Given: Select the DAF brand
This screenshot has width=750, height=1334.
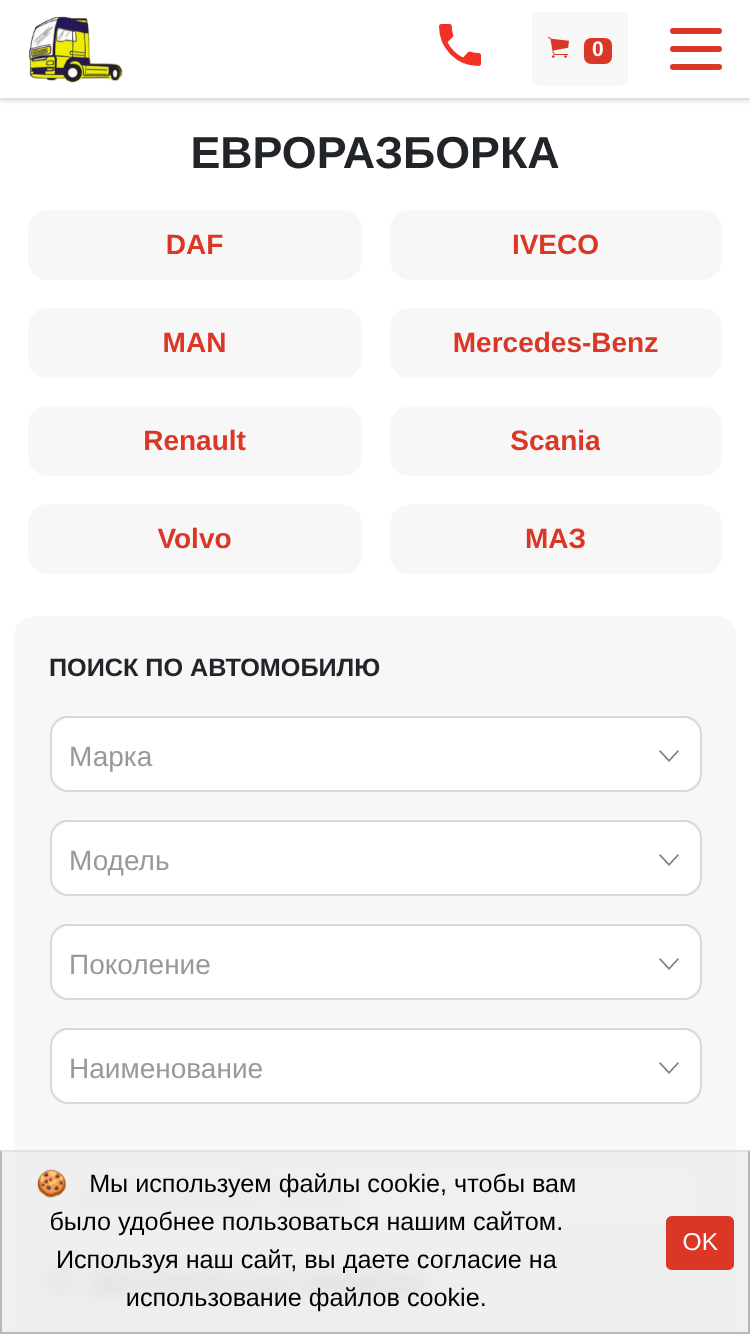Looking at the screenshot, I should (195, 245).
